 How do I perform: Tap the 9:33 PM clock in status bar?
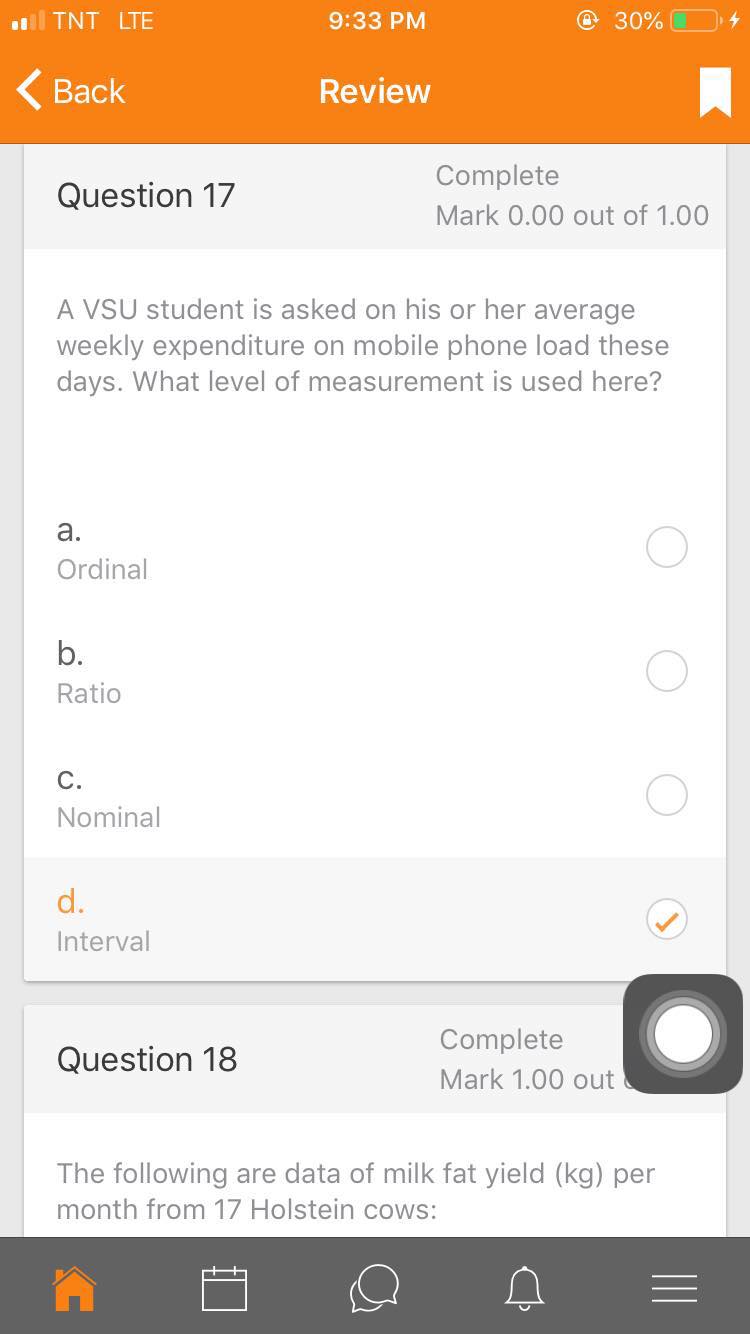tap(377, 20)
